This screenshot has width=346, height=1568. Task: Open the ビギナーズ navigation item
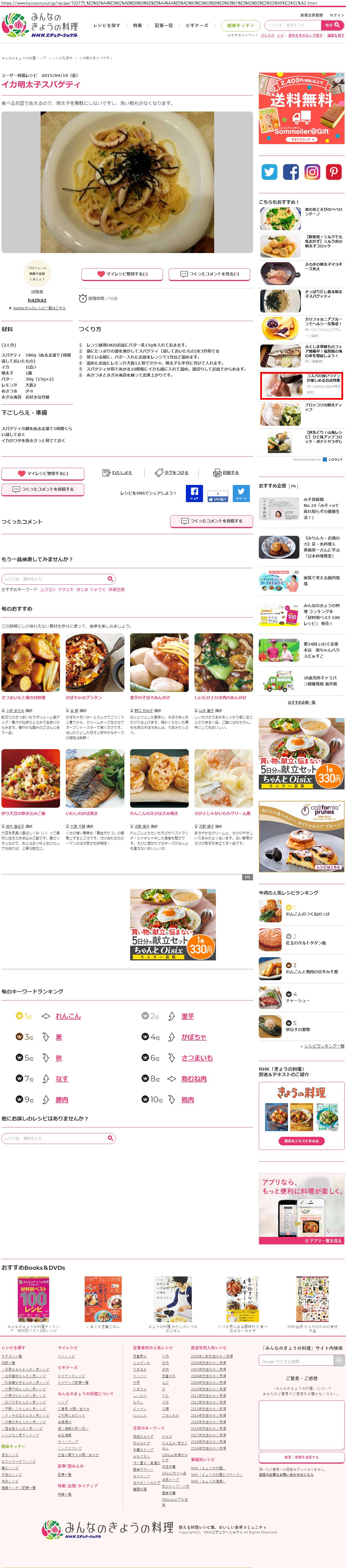coord(197,25)
